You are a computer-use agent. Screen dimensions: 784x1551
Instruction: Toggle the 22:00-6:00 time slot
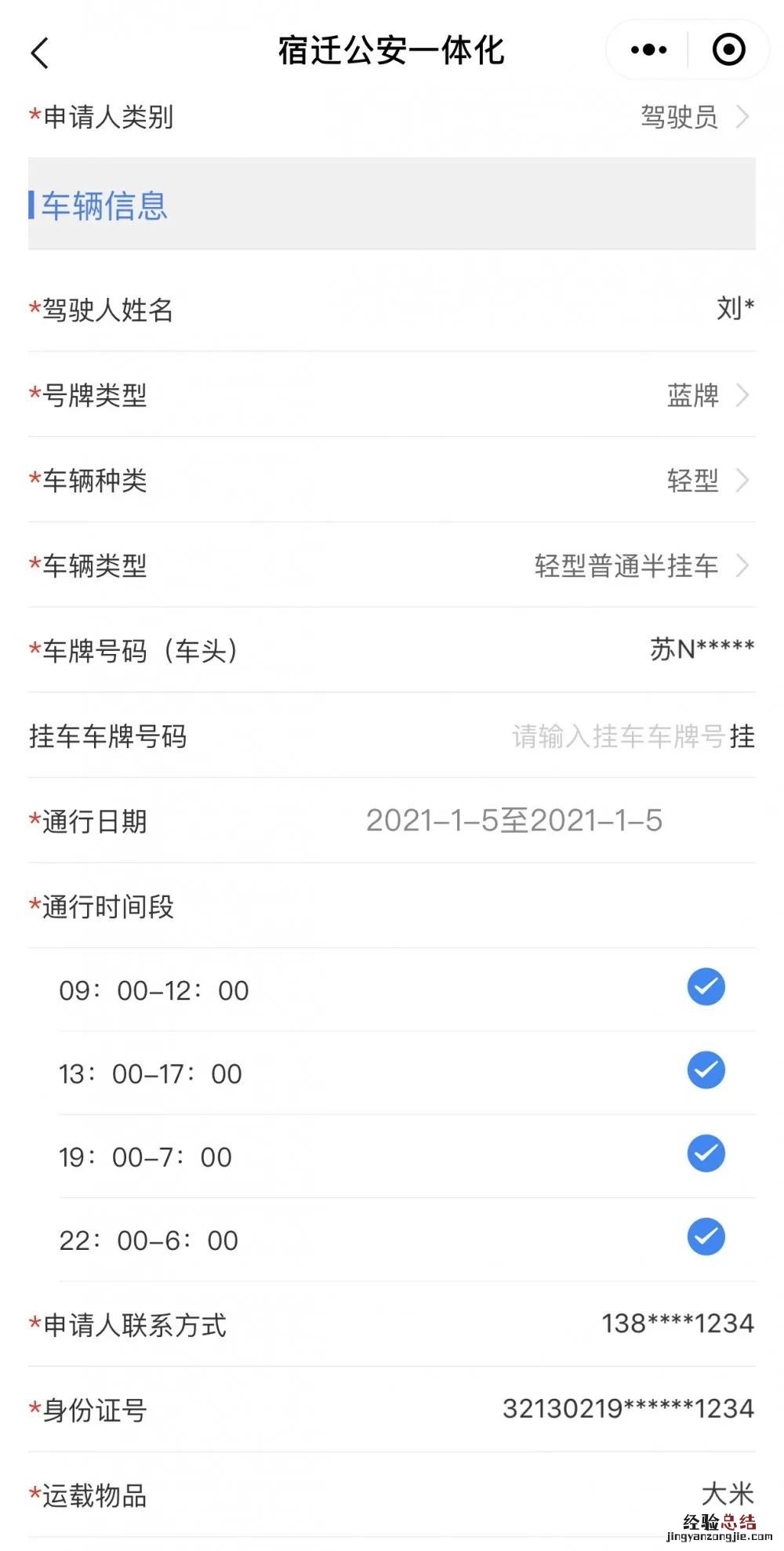click(x=706, y=1237)
